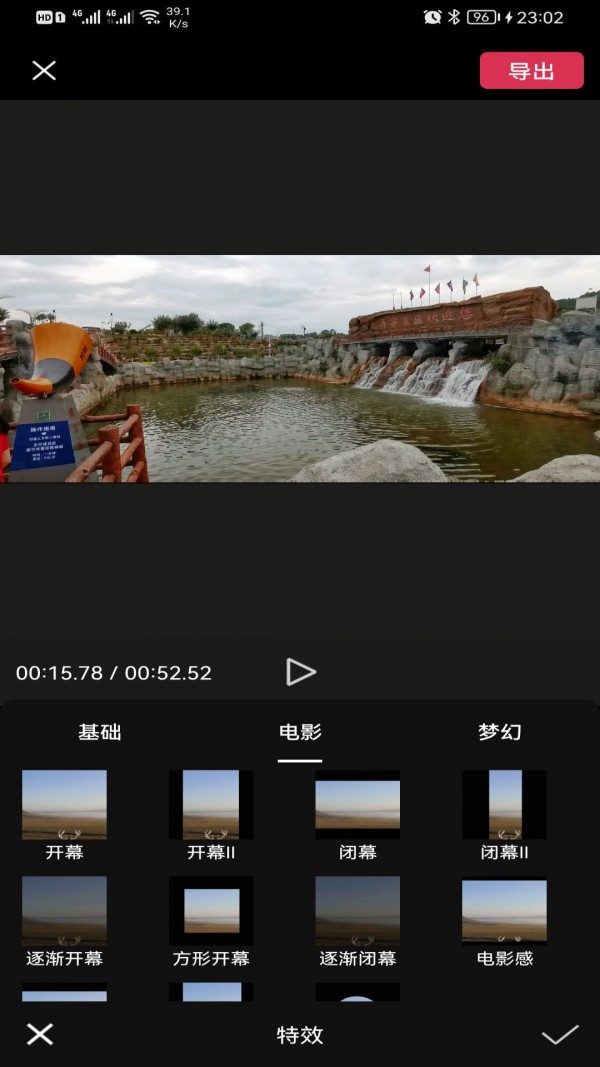Close the video editor
The width and height of the screenshot is (600, 1067).
(44, 70)
